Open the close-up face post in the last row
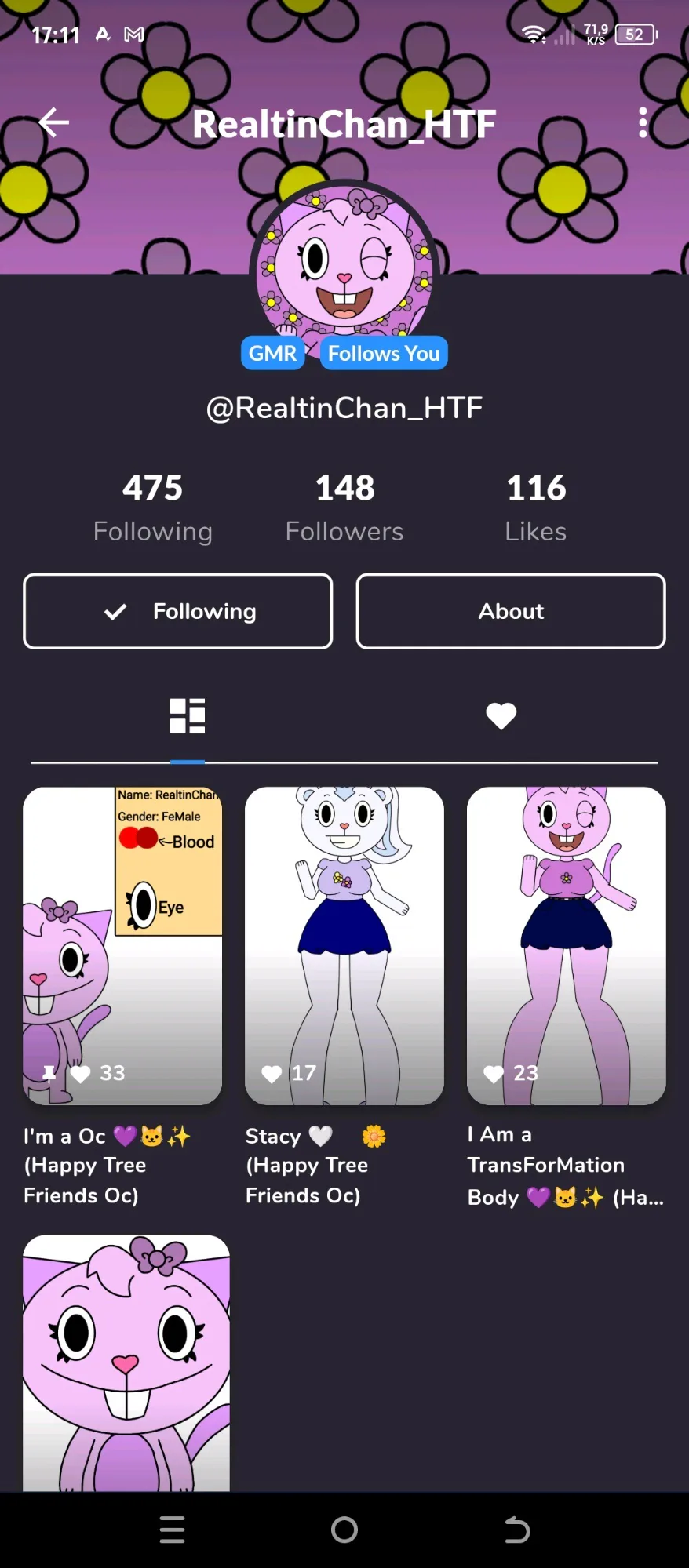Screen dimensions: 689x1568 tap(126, 1363)
